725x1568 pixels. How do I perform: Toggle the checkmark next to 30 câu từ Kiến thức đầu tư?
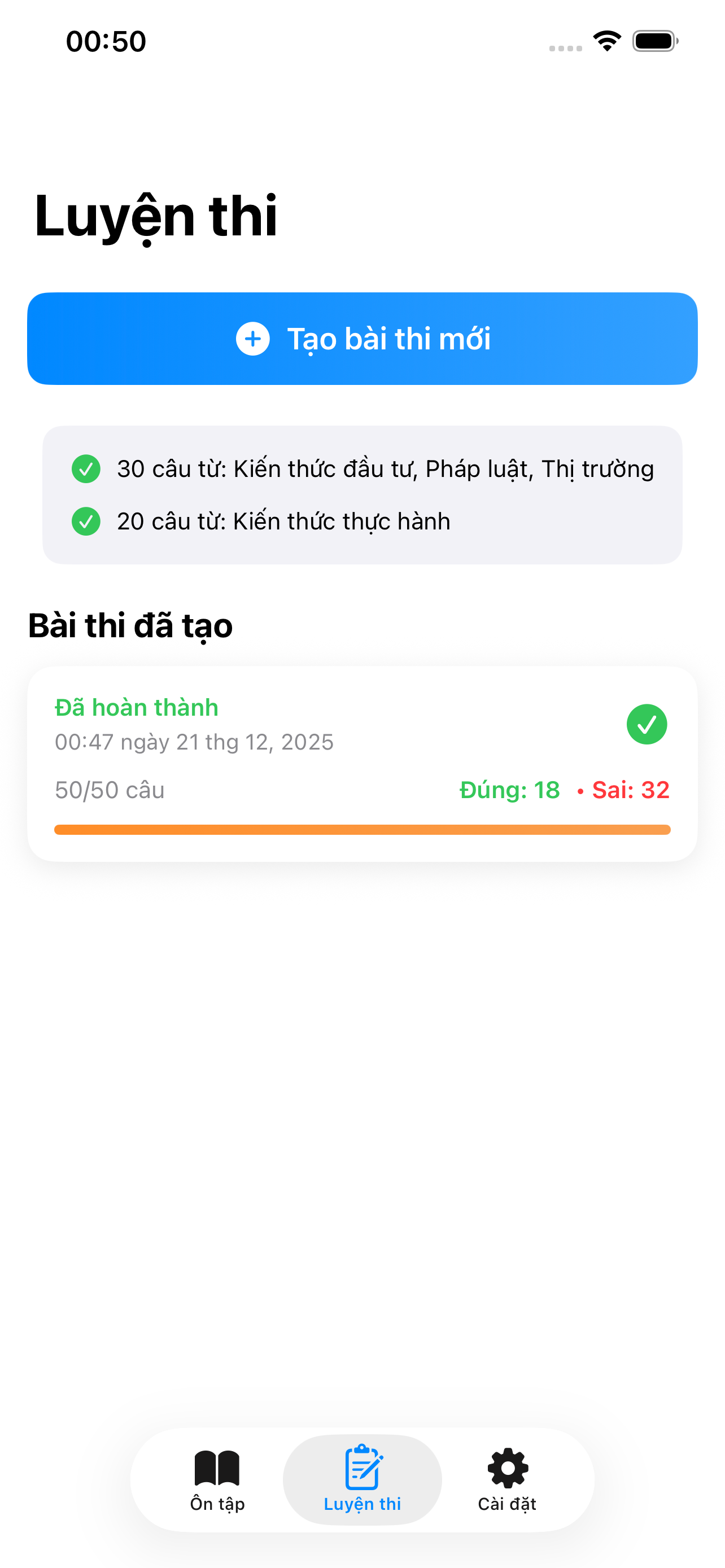(86, 469)
